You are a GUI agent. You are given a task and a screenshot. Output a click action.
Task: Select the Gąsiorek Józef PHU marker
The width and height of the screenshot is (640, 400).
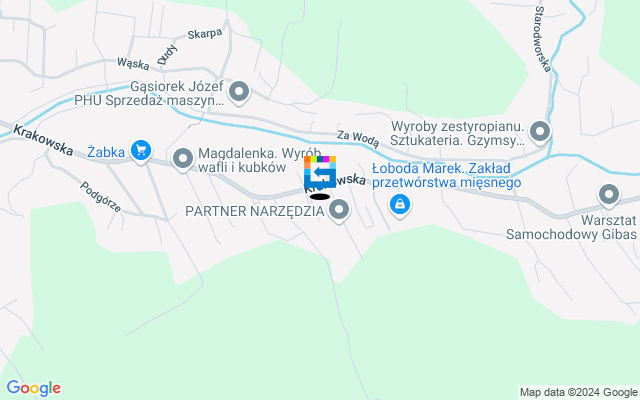pos(239,93)
